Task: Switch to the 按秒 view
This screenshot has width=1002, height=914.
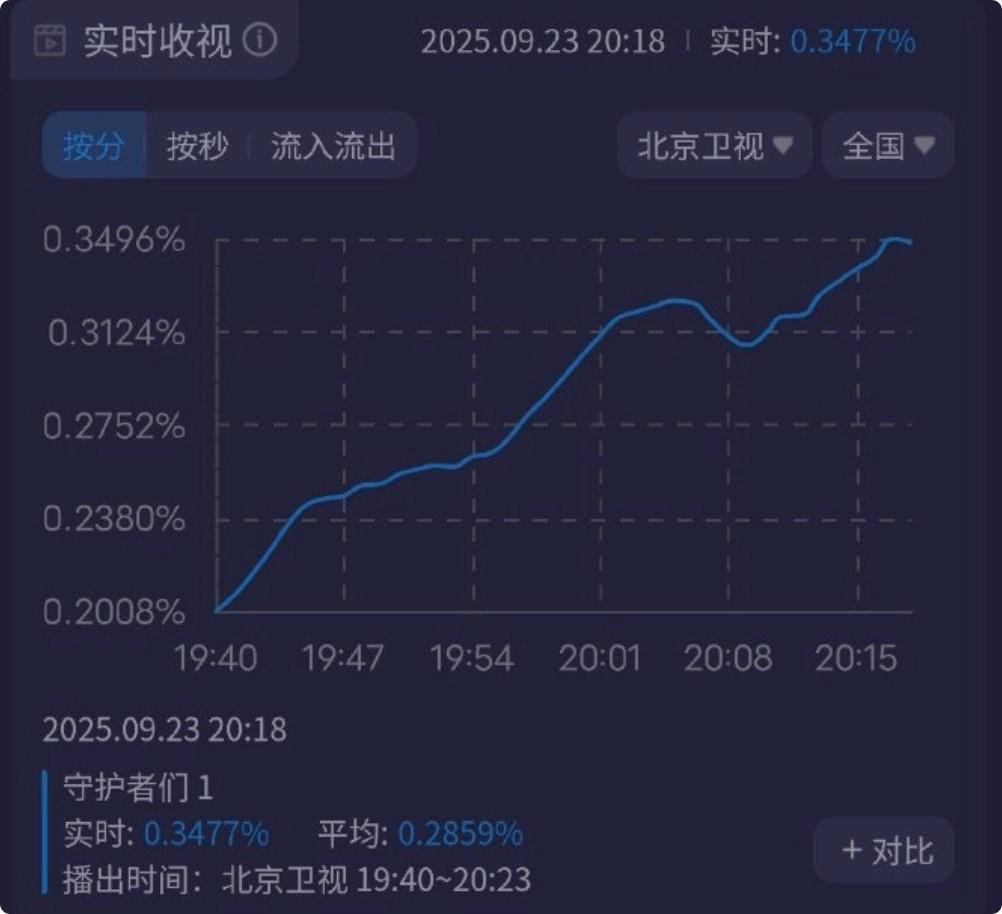Action: (x=197, y=146)
